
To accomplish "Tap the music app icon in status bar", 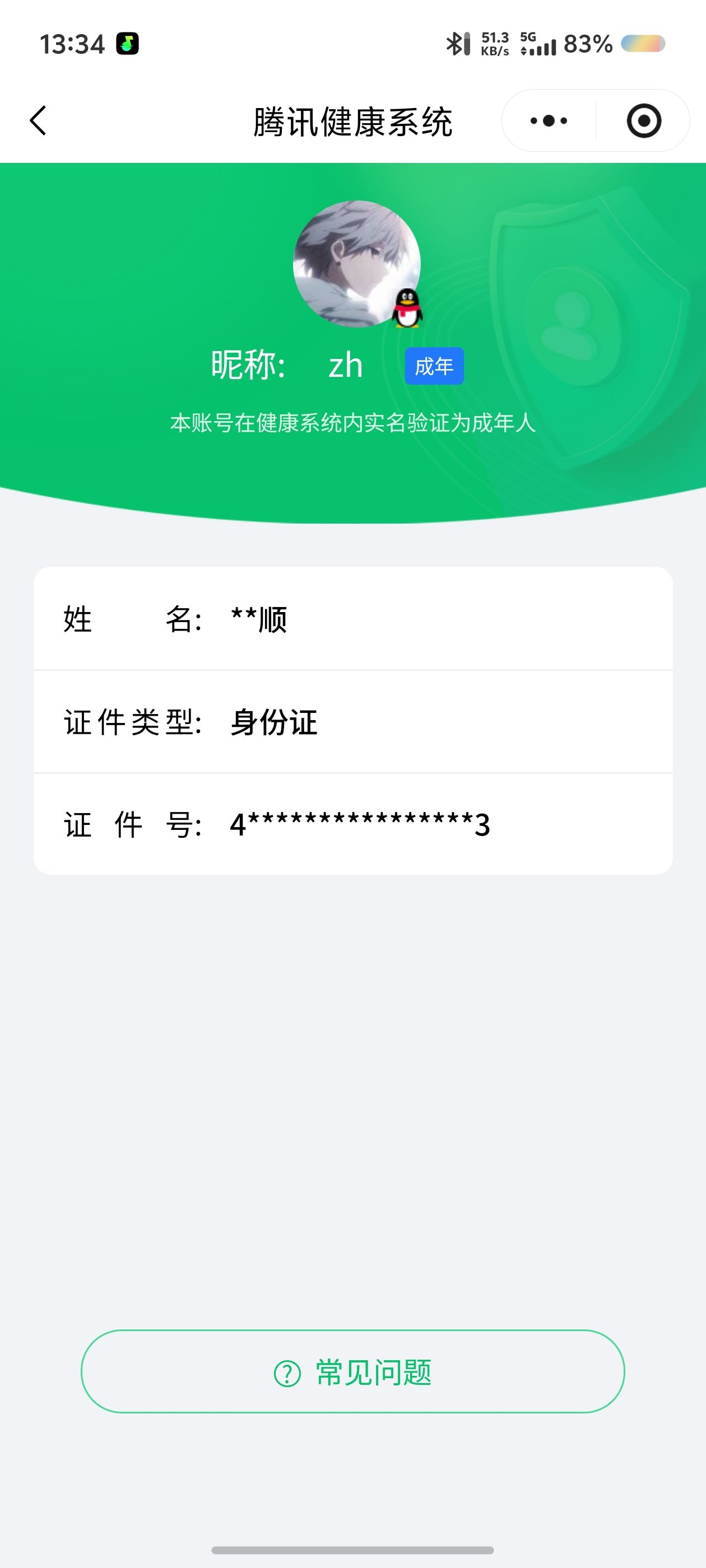I will point(127,44).
